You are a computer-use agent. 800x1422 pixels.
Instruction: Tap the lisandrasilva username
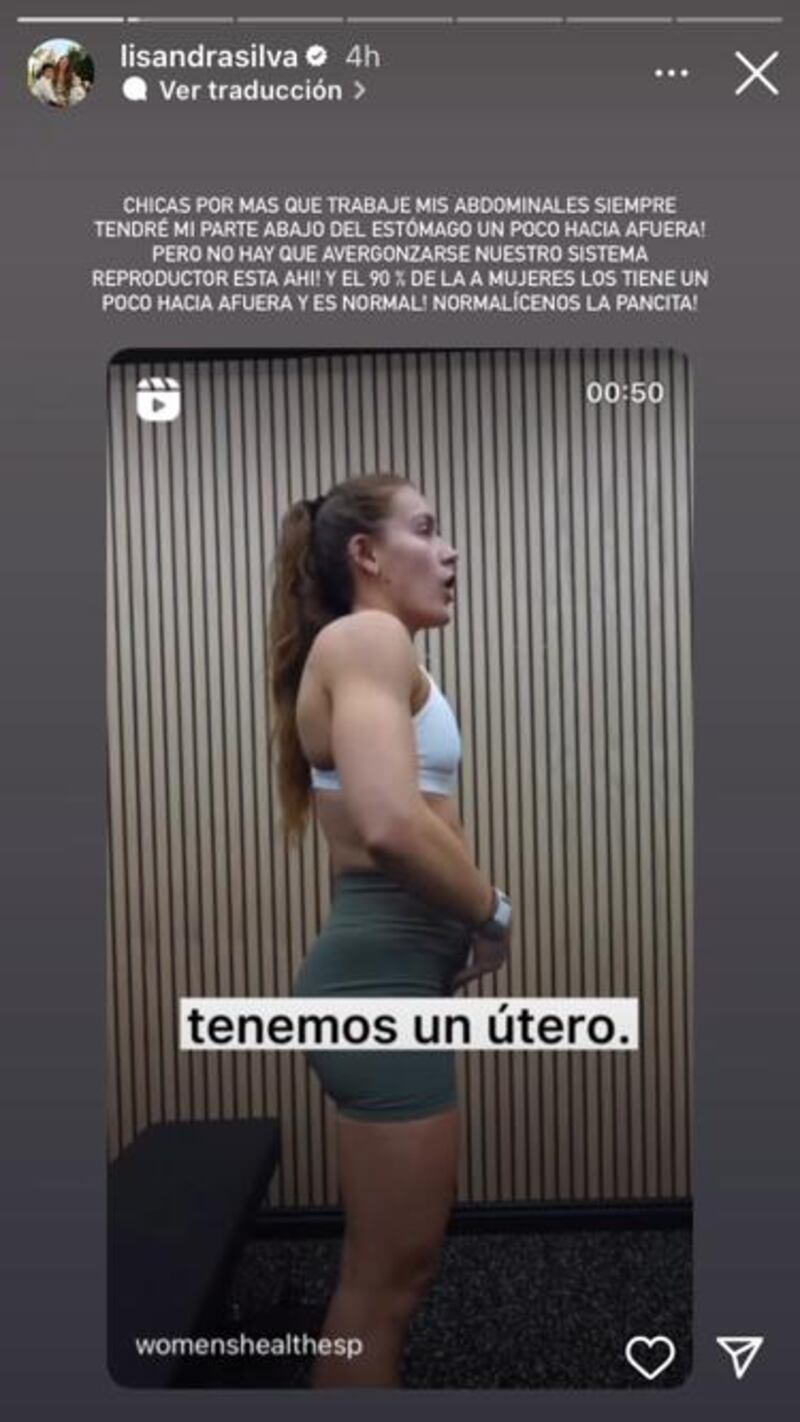coord(208,56)
